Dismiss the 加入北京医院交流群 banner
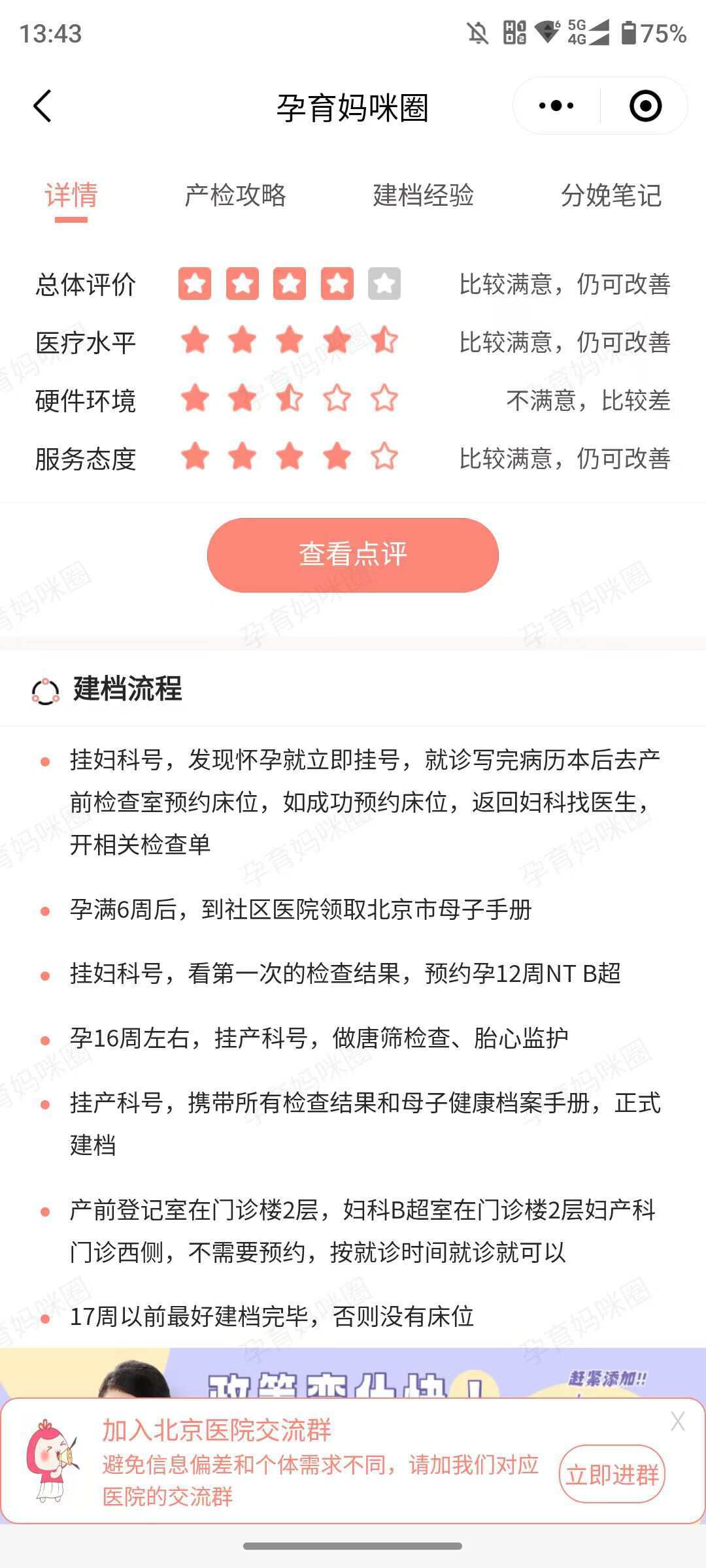 click(678, 1420)
